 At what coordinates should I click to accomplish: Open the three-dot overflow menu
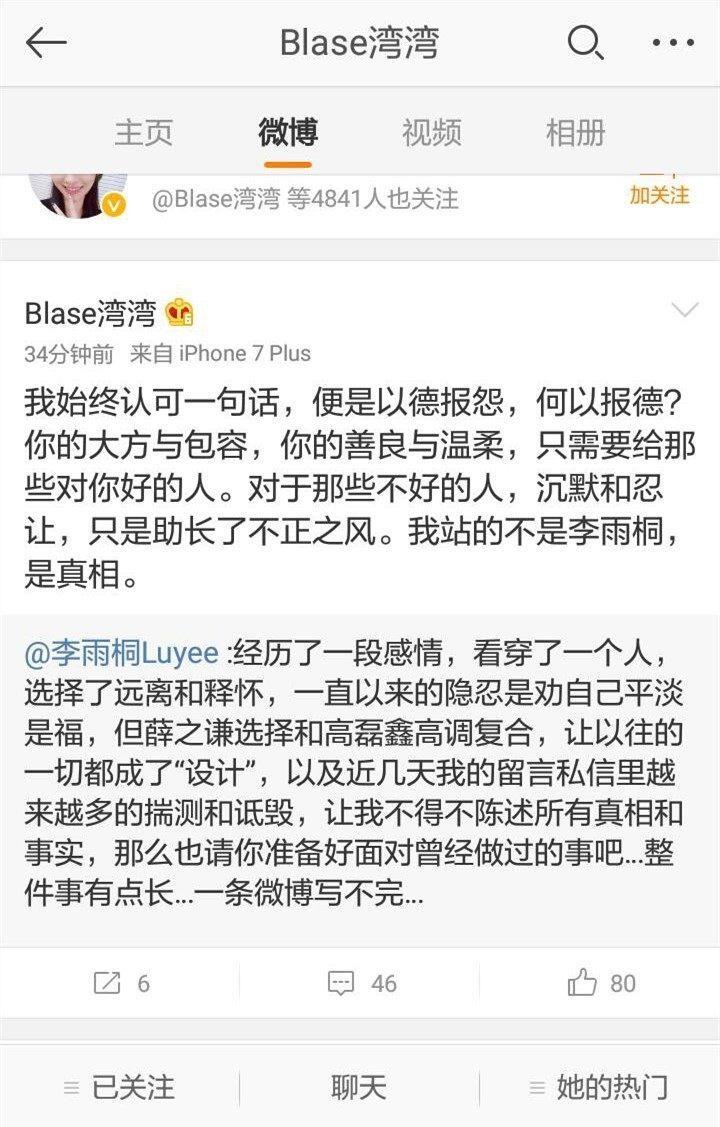(672, 43)
